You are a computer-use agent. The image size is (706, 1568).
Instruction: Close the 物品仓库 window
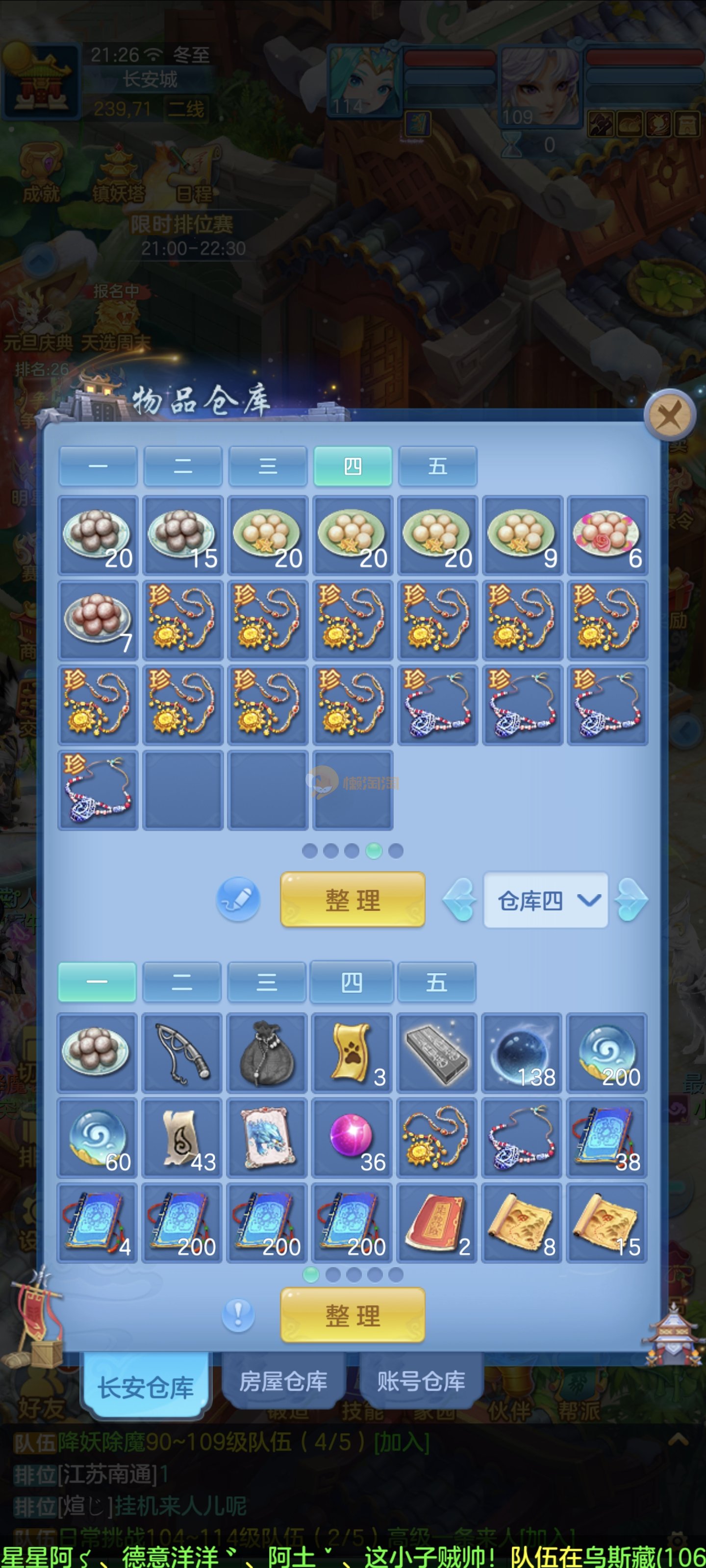[669, 416]
